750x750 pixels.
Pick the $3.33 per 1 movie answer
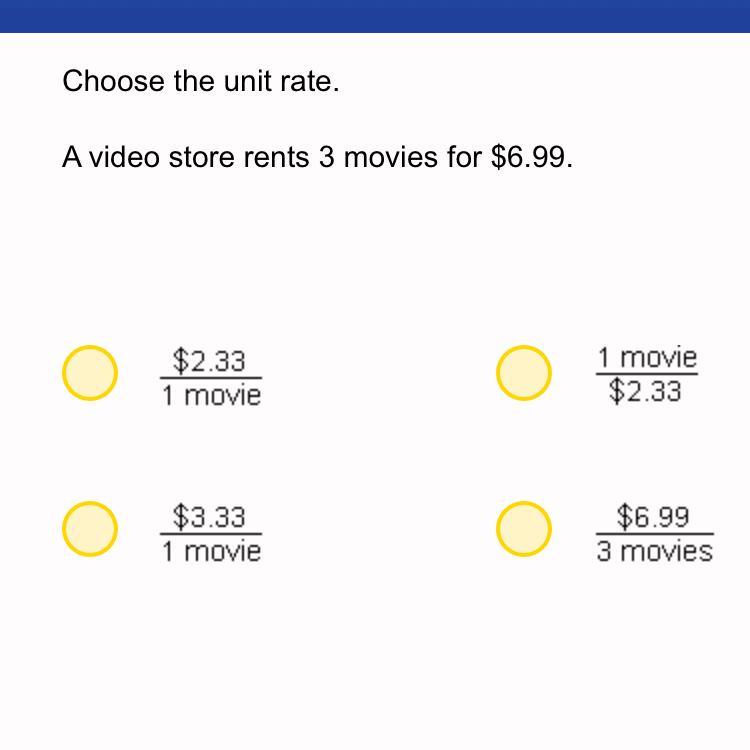pyautogui.click(x=90, y=529)
